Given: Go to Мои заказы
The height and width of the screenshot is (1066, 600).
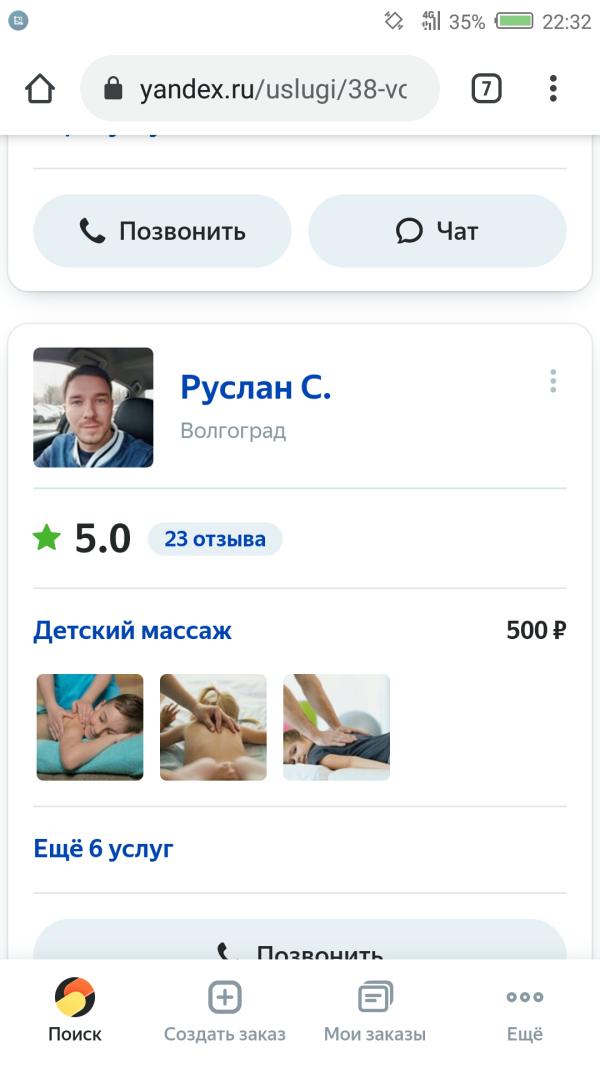Looking at the screenshot, I should 375,1010.
